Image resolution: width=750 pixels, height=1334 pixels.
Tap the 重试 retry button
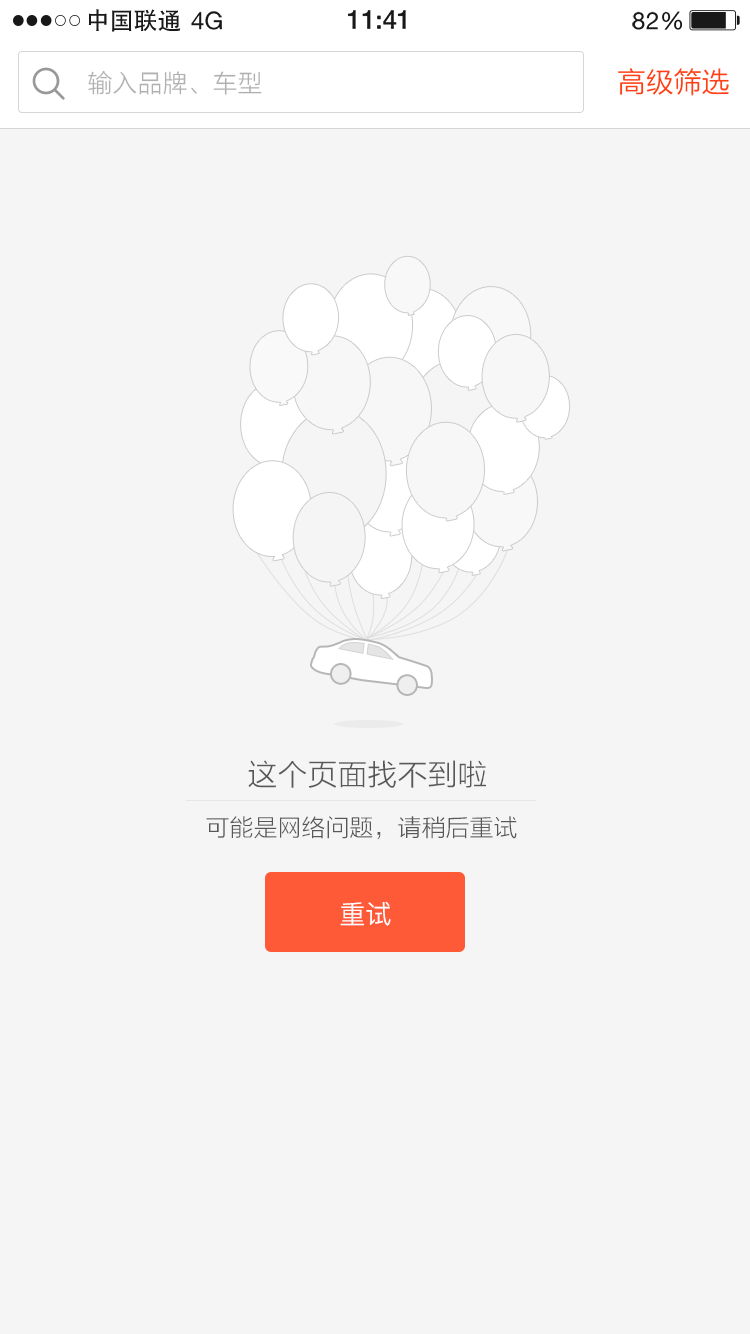point(365,912)
